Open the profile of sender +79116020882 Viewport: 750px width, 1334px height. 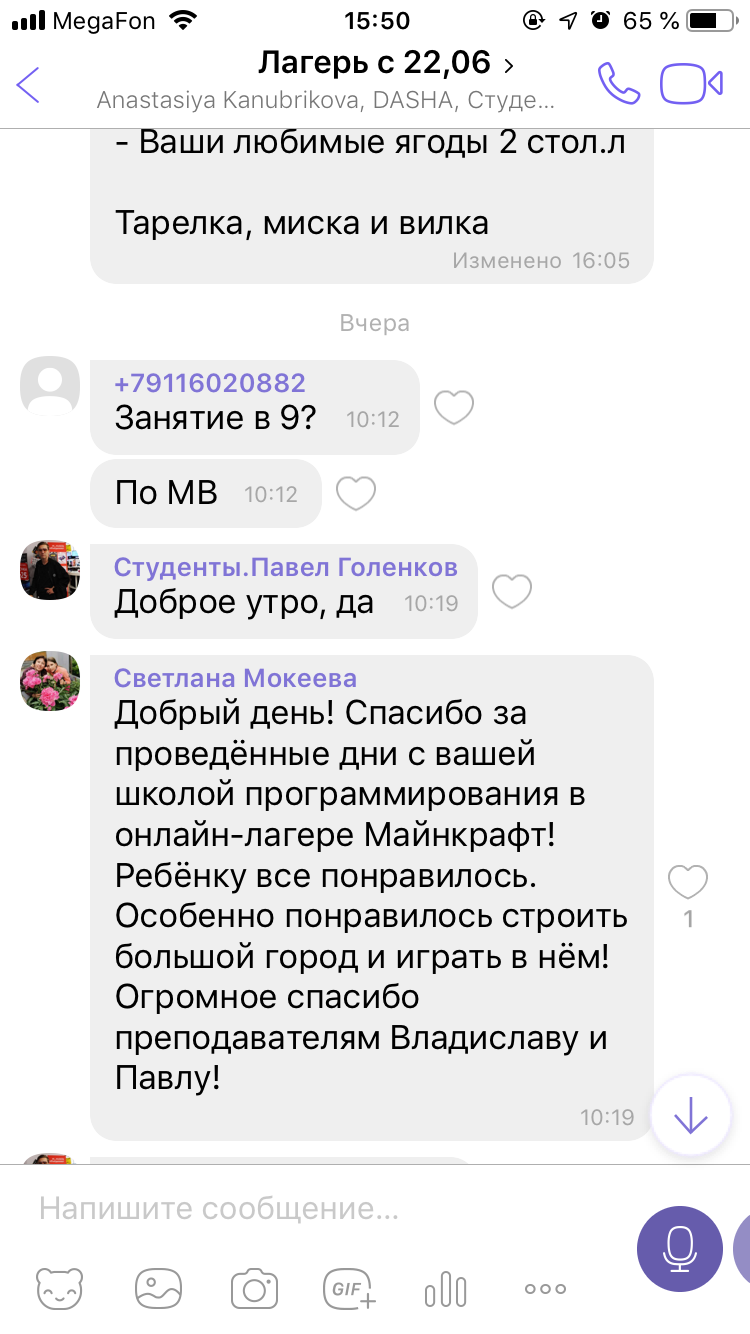(x=50, y=385)
